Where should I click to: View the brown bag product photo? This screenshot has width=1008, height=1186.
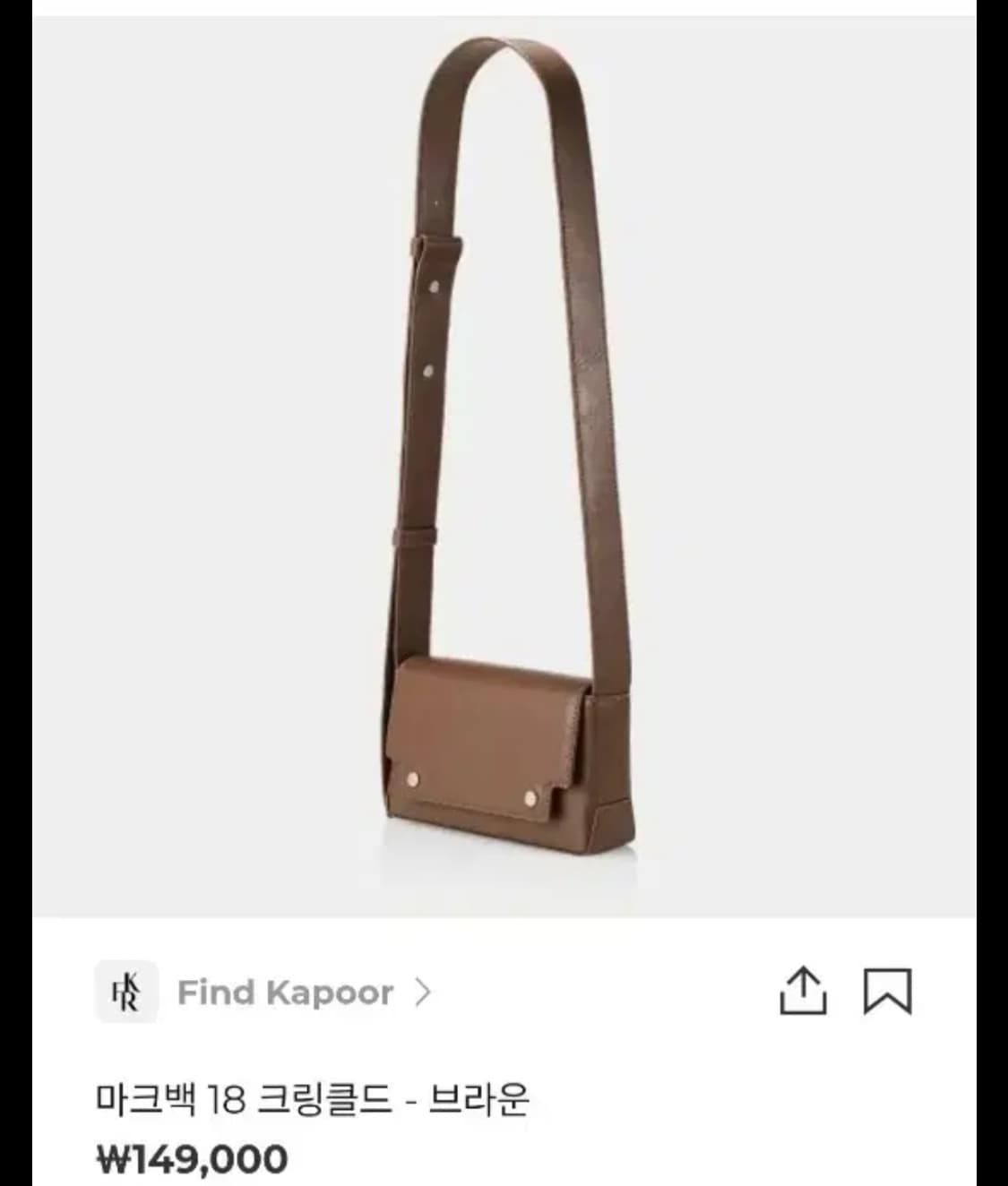point(504,466)
